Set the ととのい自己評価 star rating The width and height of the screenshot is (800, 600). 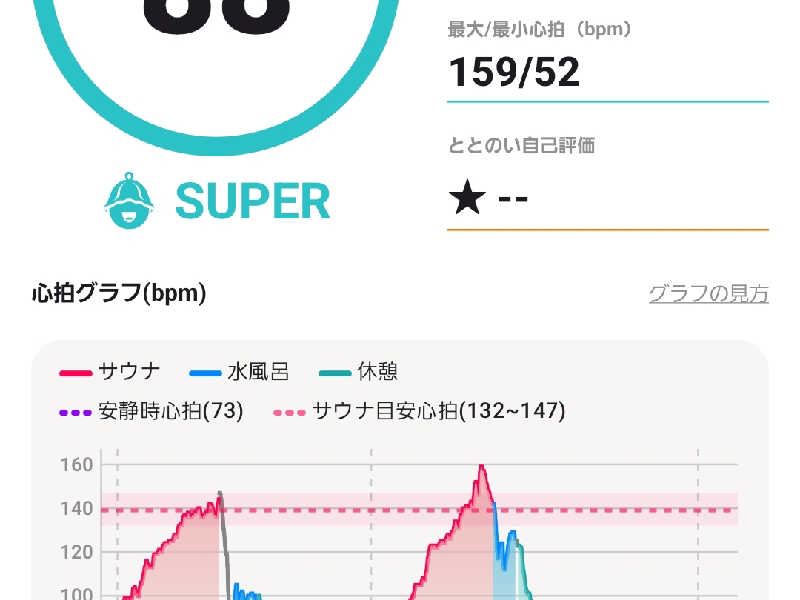coord(488,200)
